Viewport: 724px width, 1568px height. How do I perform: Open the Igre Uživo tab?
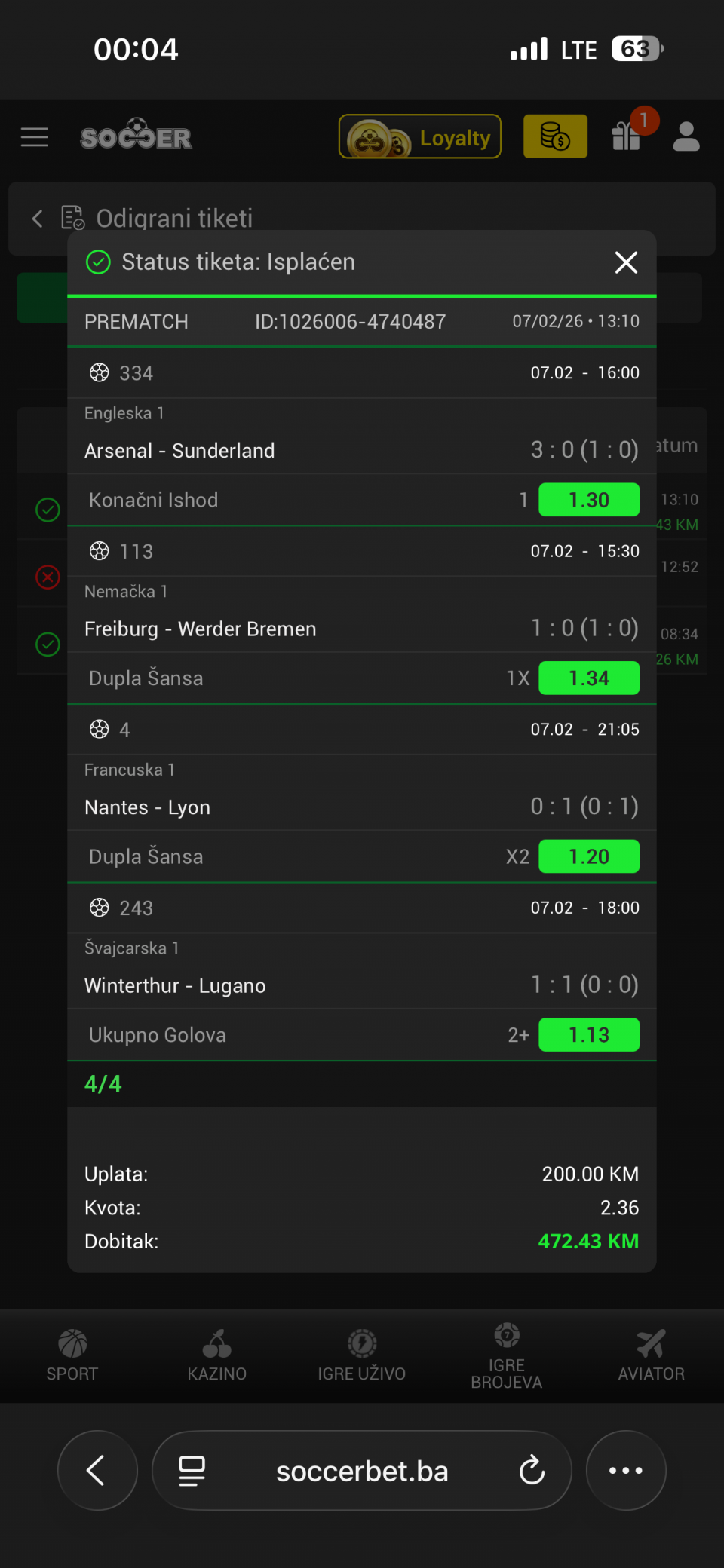(362, 1355)
